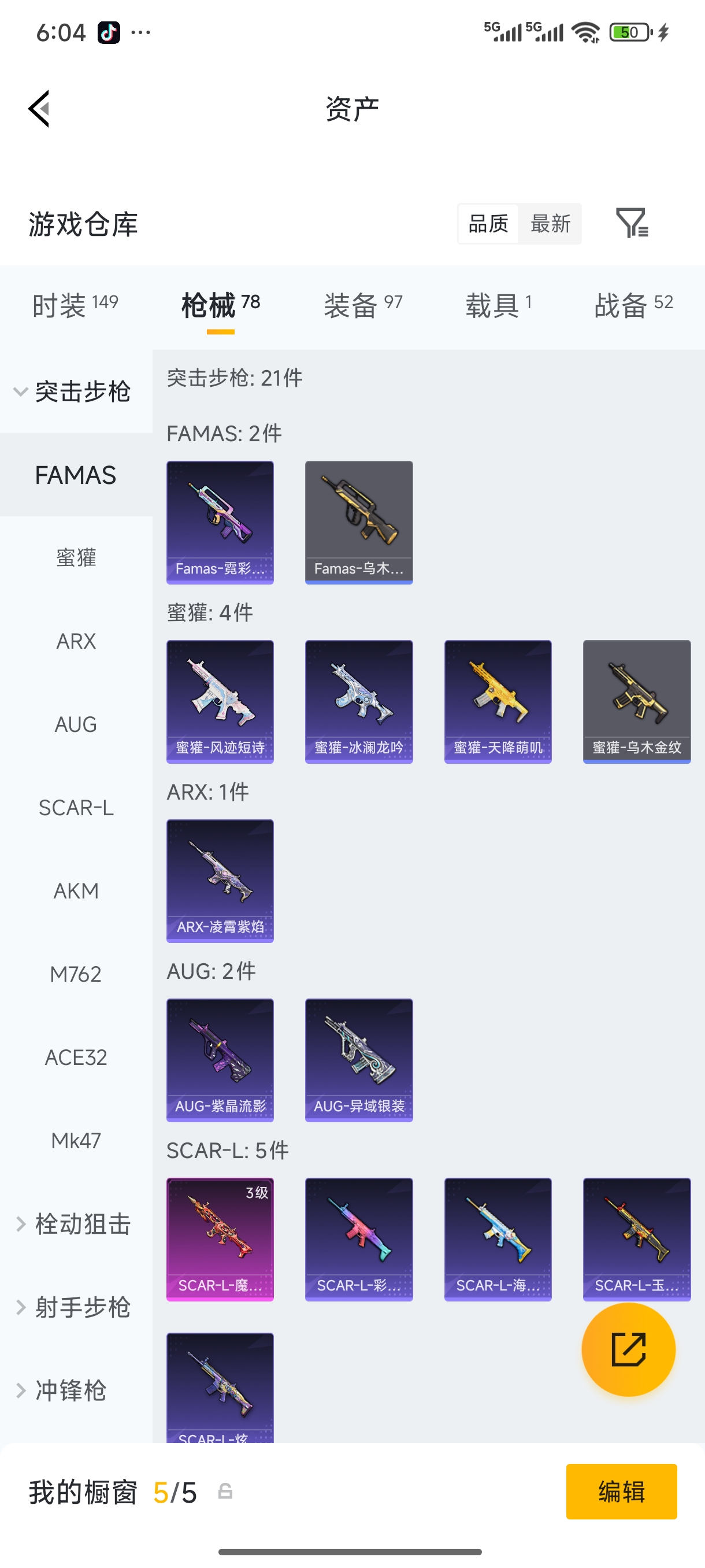Edit my showcase with 编辑

click(x=621, y=1491)
